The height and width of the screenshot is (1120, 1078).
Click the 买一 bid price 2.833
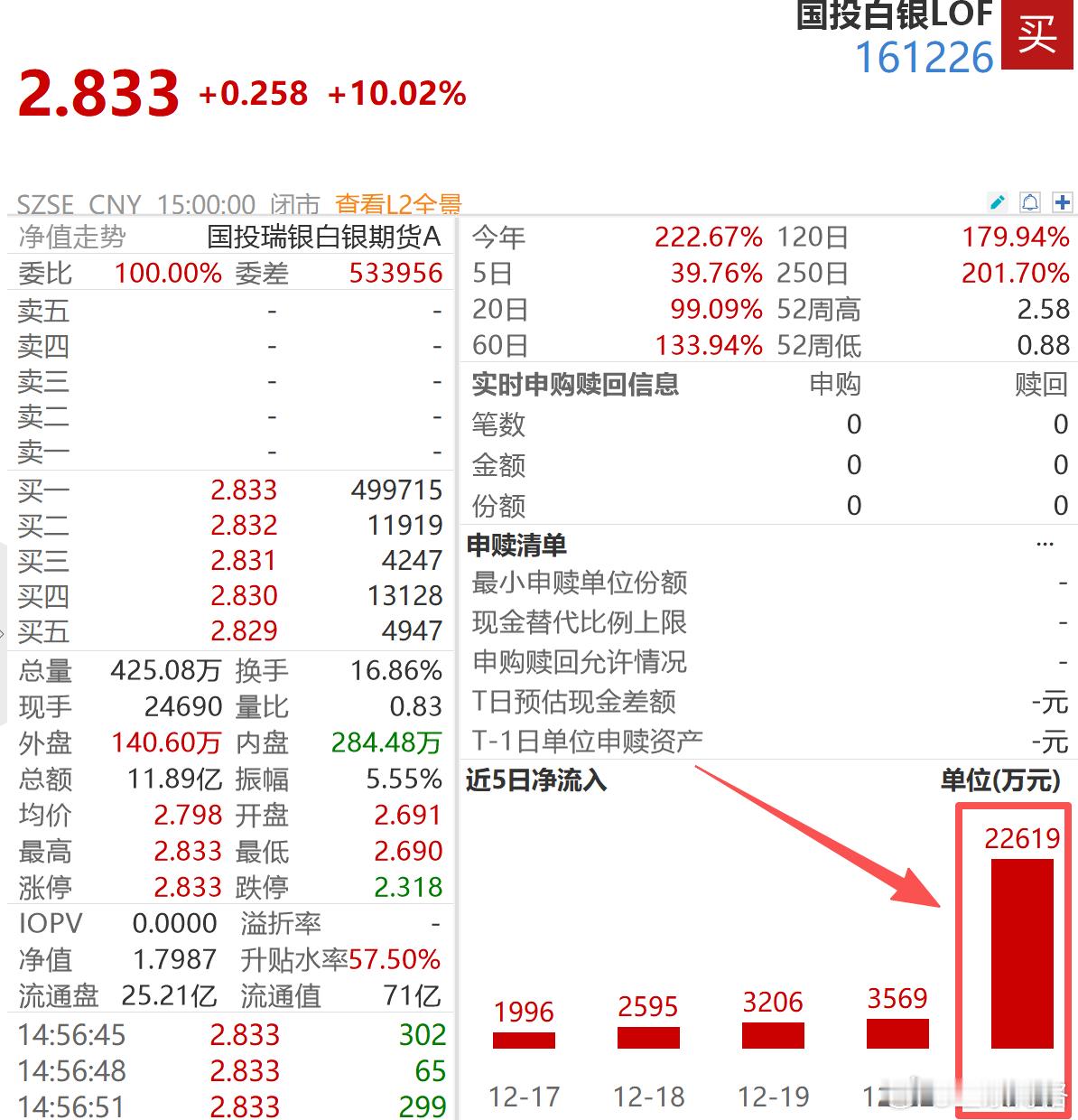coord(244,490)
